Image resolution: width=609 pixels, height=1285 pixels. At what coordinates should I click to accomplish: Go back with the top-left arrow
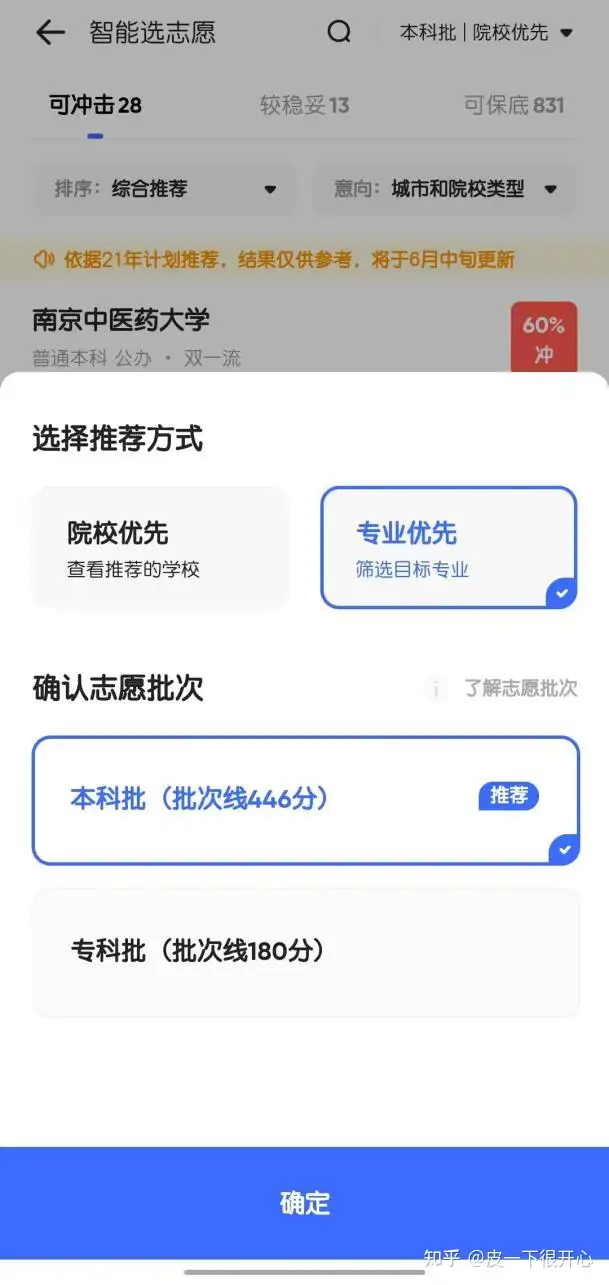[49, 32]
